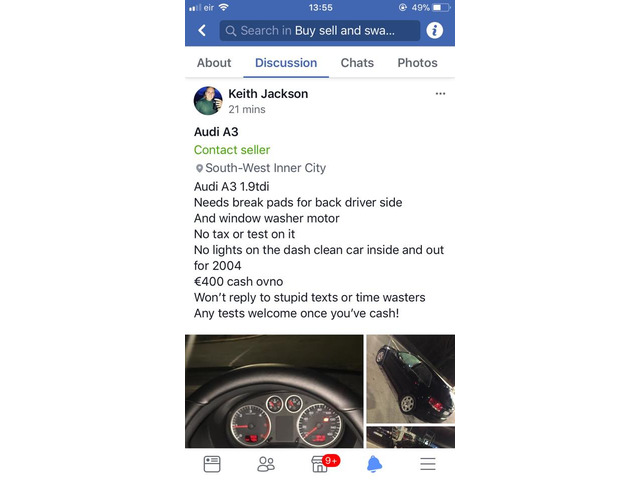
Task: Open the Photos tab
Action: (417, 63)
